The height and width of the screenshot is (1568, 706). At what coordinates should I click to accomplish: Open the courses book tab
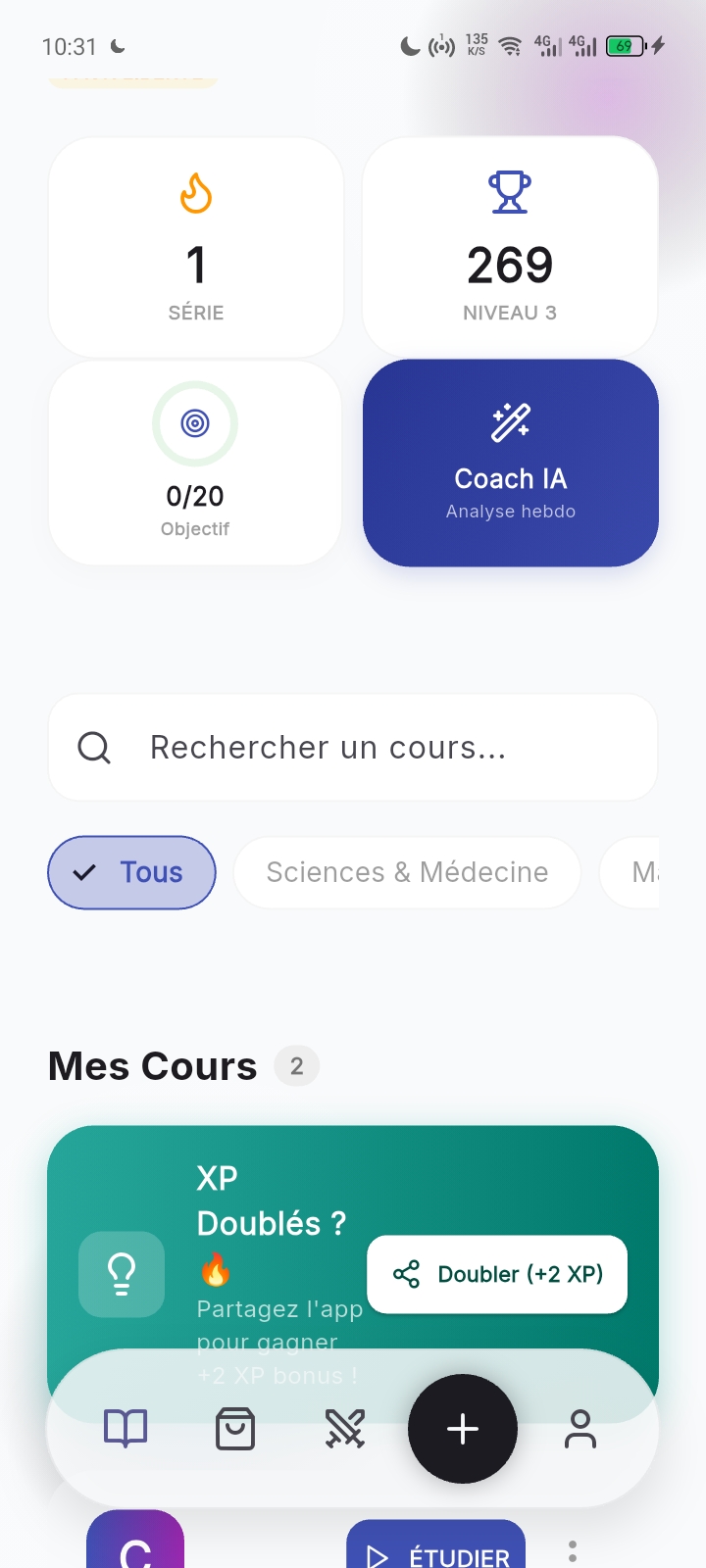click(126, 1429)
